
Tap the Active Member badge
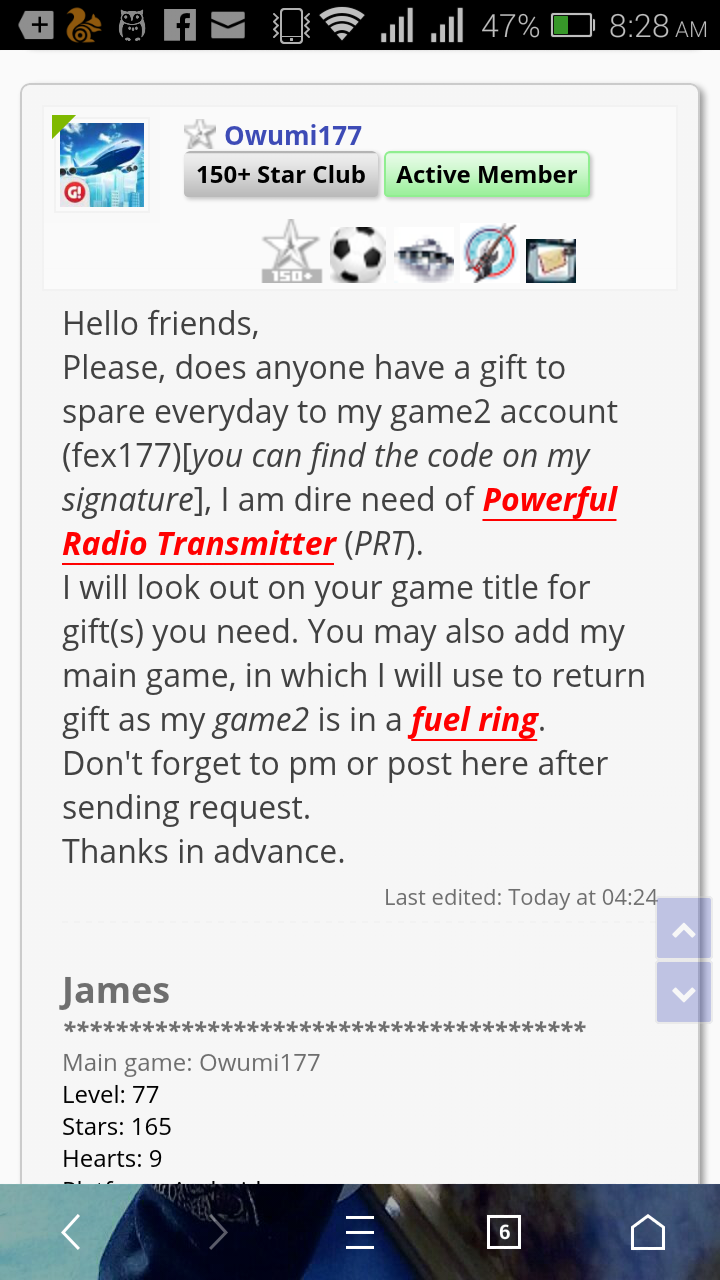pyautogui.click(x=487, y=175)
